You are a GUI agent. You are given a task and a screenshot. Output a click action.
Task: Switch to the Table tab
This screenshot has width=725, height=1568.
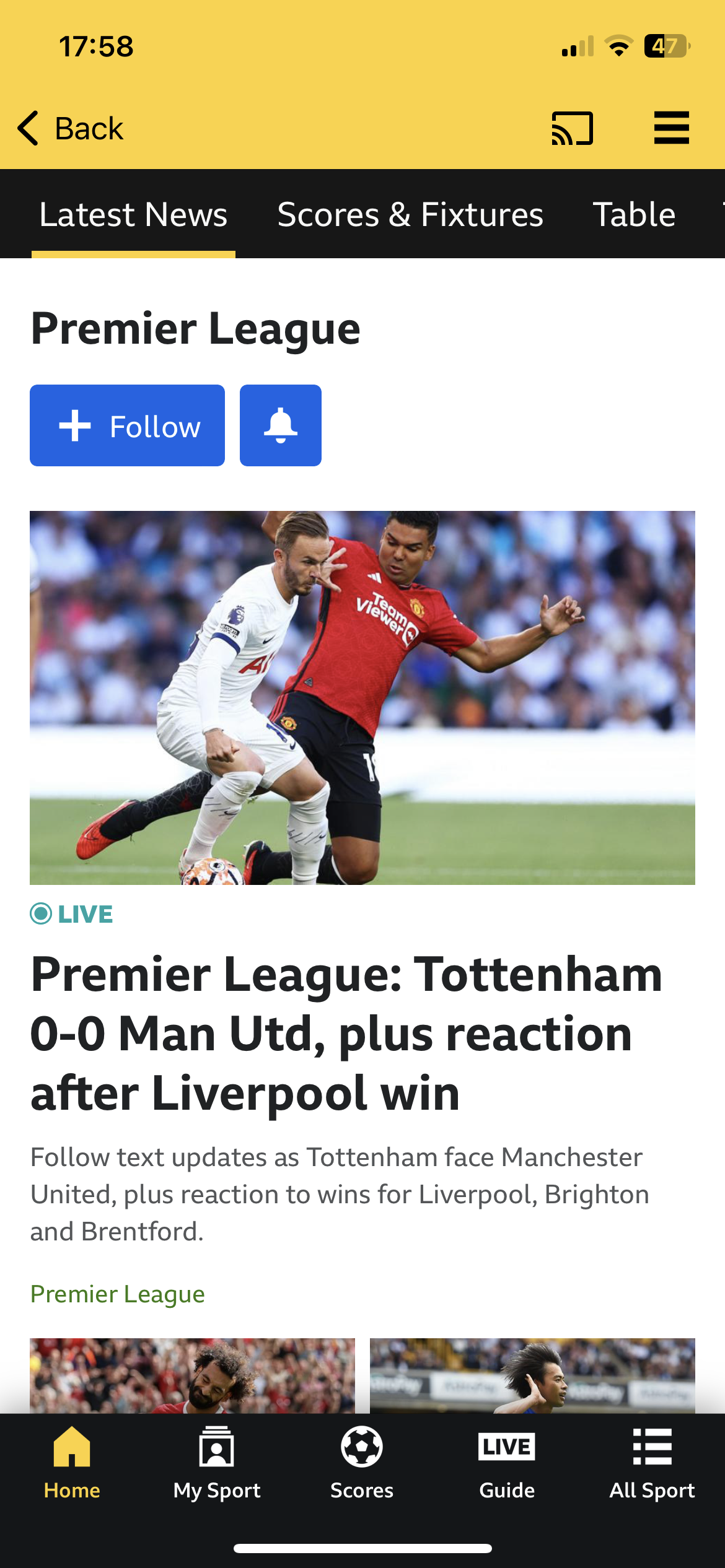pyautogui.click(x=633, y=214)
